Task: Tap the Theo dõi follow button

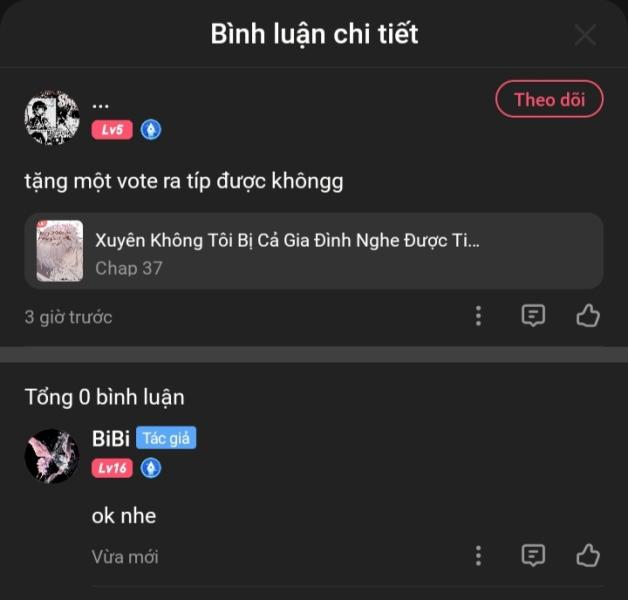Action: (x=549, y=99)
